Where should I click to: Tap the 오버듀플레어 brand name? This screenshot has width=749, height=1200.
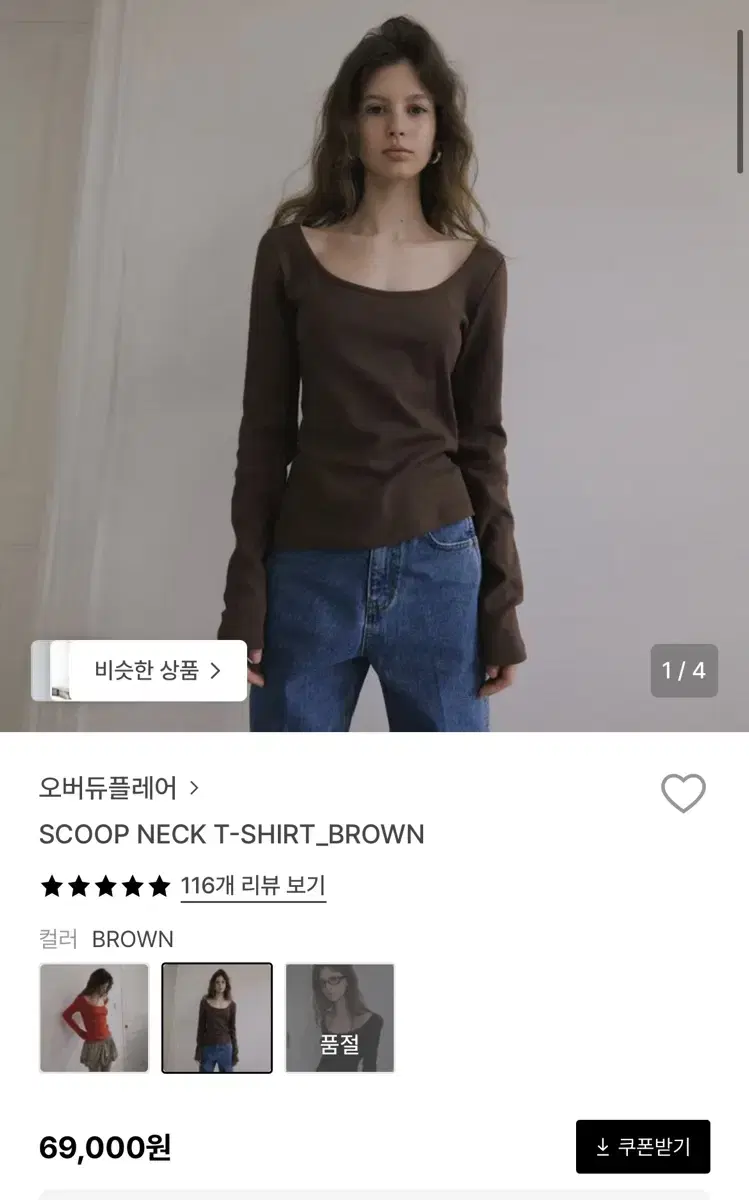coord(108,788)
